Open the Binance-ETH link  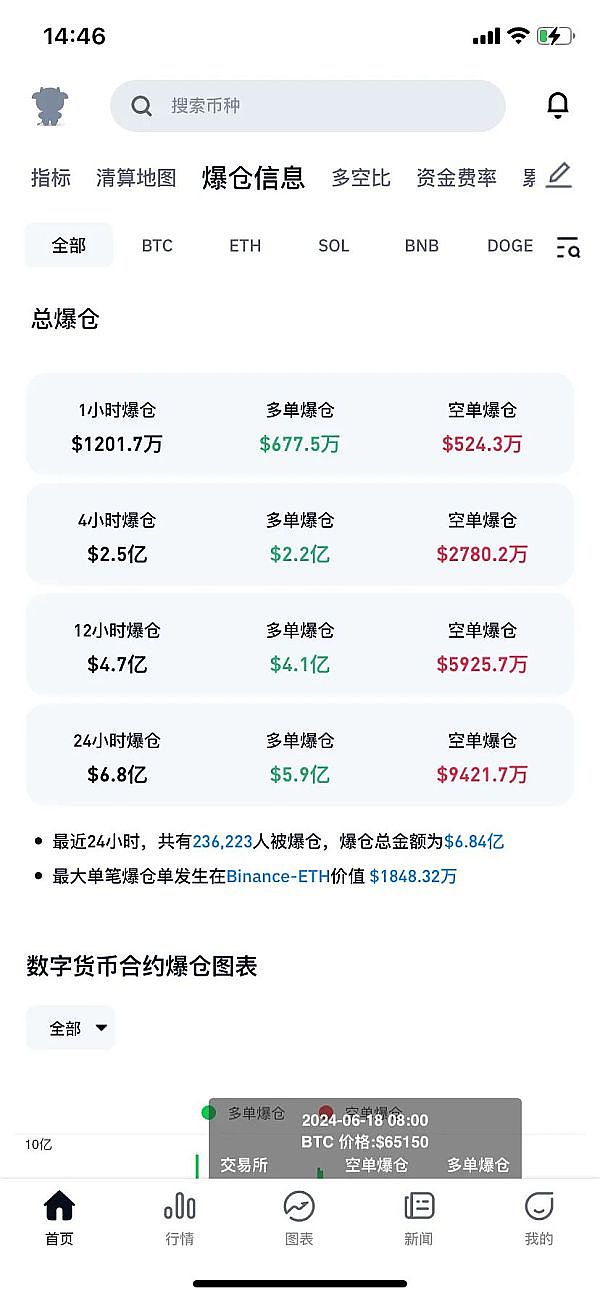(278, 876)
